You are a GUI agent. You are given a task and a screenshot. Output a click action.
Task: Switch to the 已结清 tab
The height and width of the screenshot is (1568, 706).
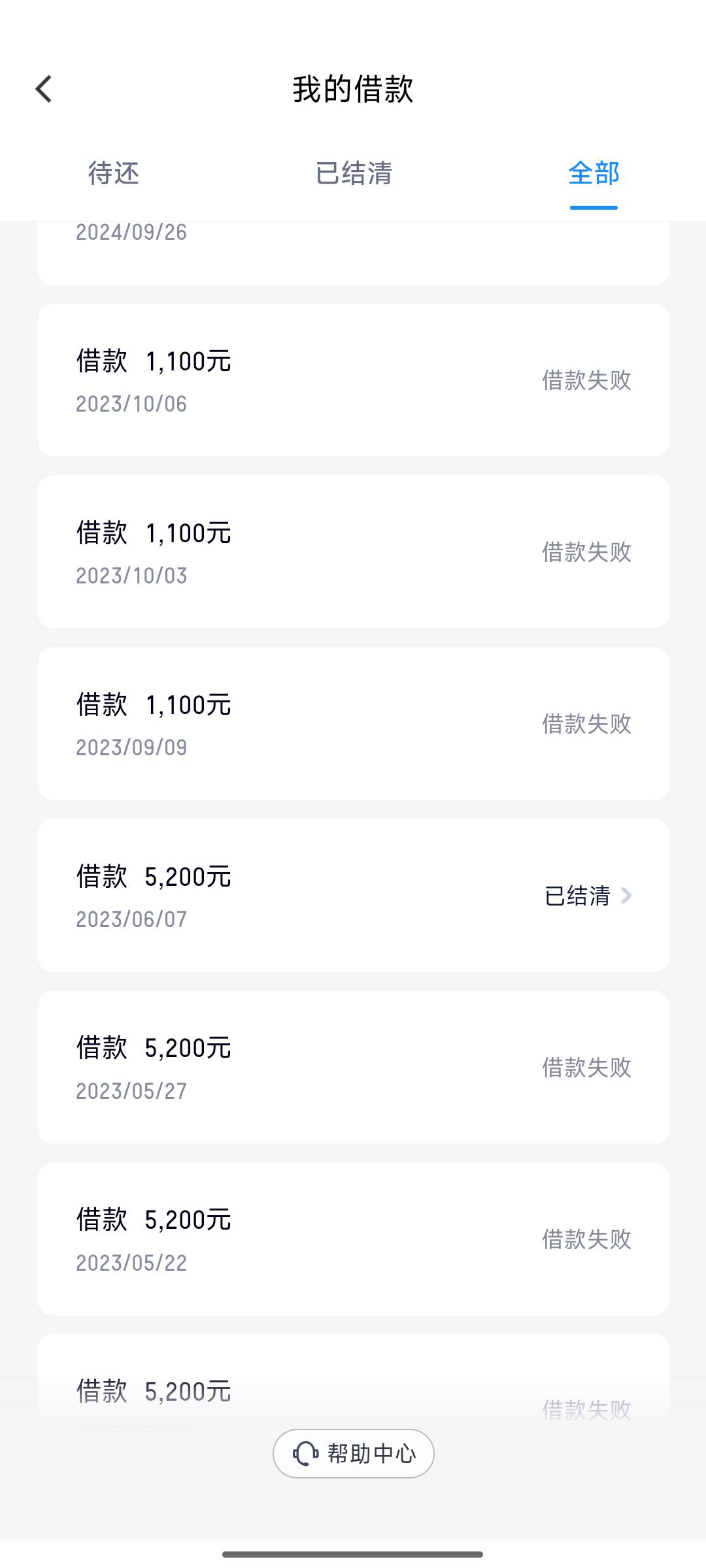(354, 174)
